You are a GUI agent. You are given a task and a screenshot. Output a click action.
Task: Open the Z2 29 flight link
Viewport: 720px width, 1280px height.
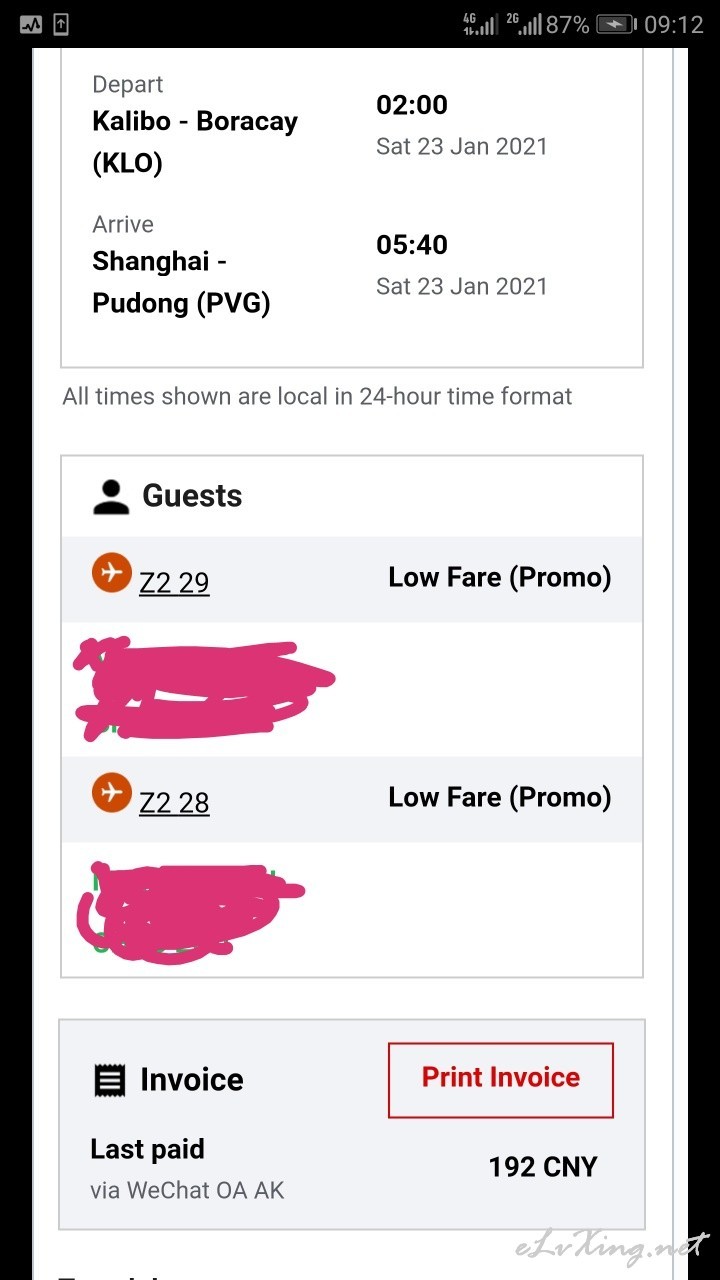[174, 583]
